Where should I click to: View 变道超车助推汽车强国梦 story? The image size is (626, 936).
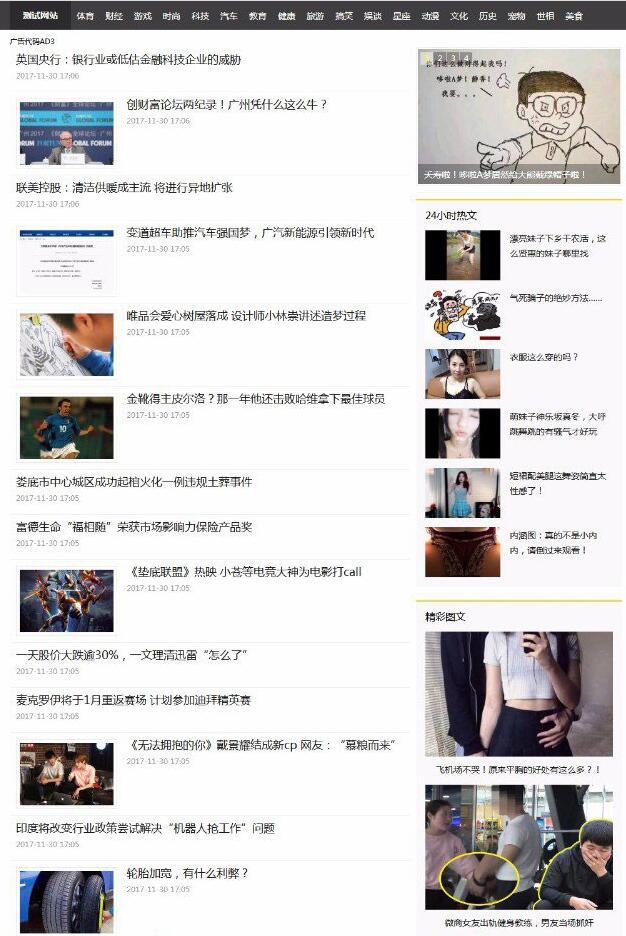tap(250, 233)
